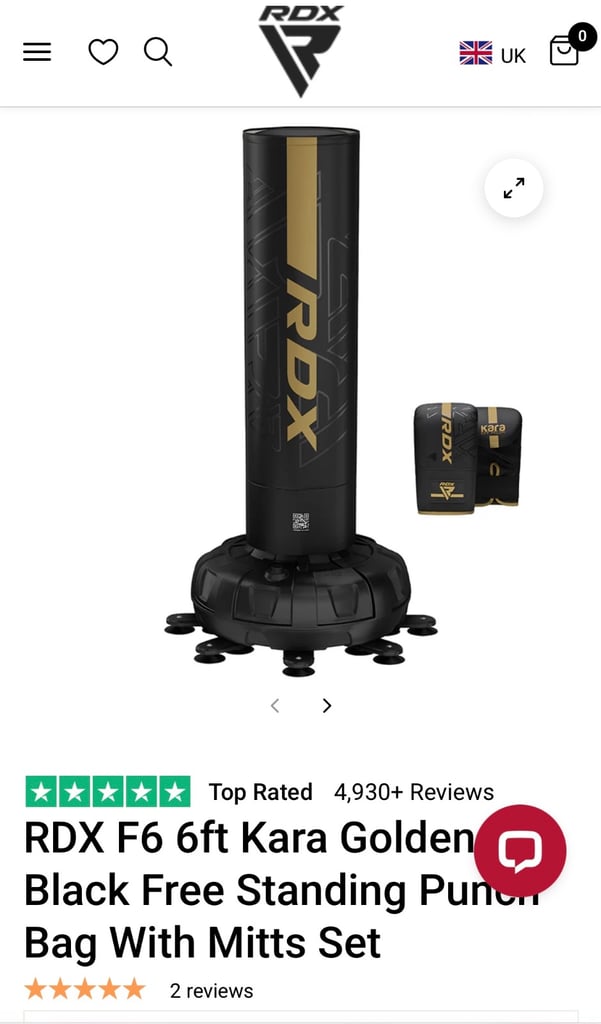601x1024 pixels.
Task: Go to the RDX home logo
Action: point(300,50)
